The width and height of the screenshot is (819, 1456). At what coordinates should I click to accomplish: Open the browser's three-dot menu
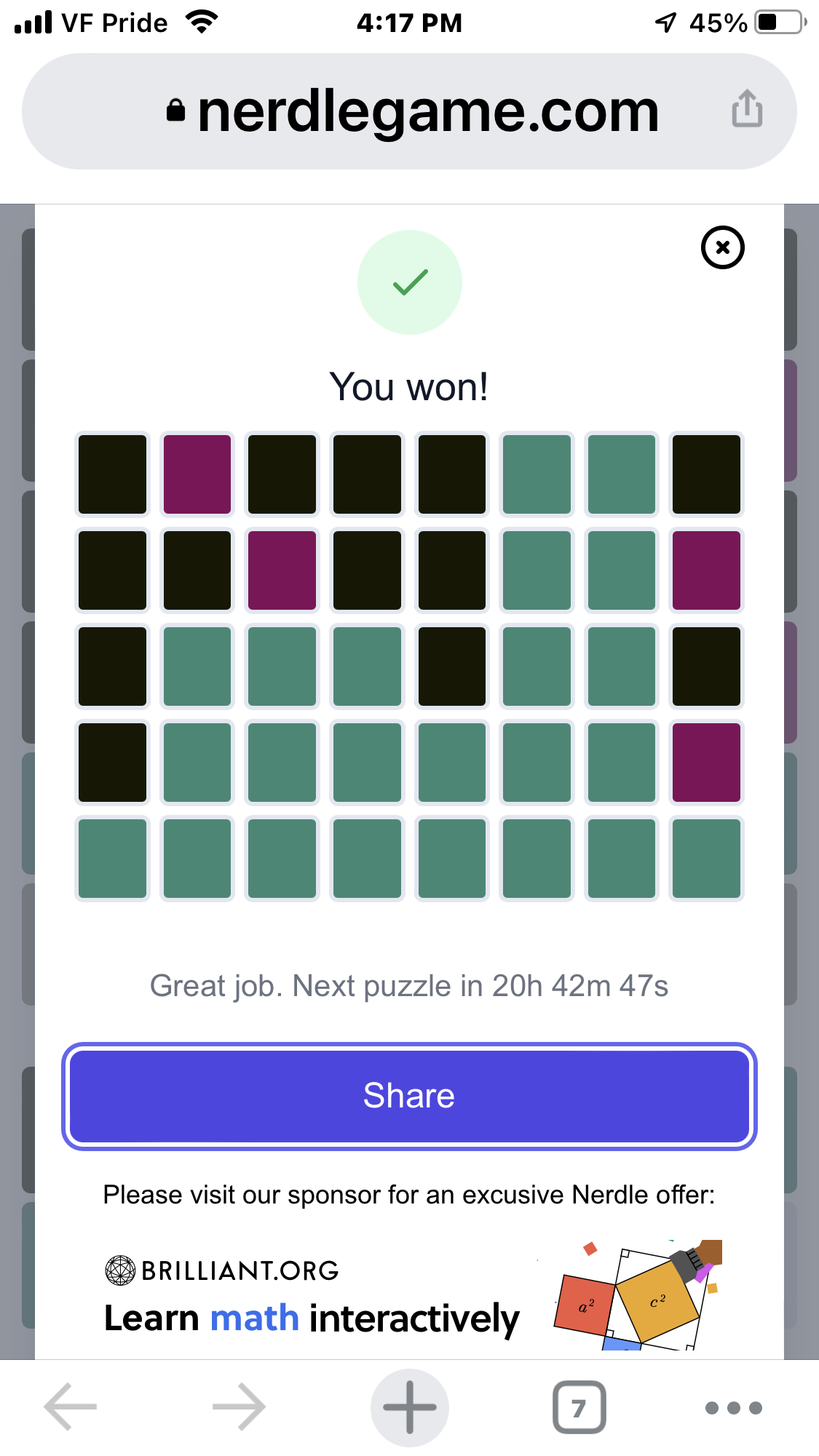tap(733, 1407)
